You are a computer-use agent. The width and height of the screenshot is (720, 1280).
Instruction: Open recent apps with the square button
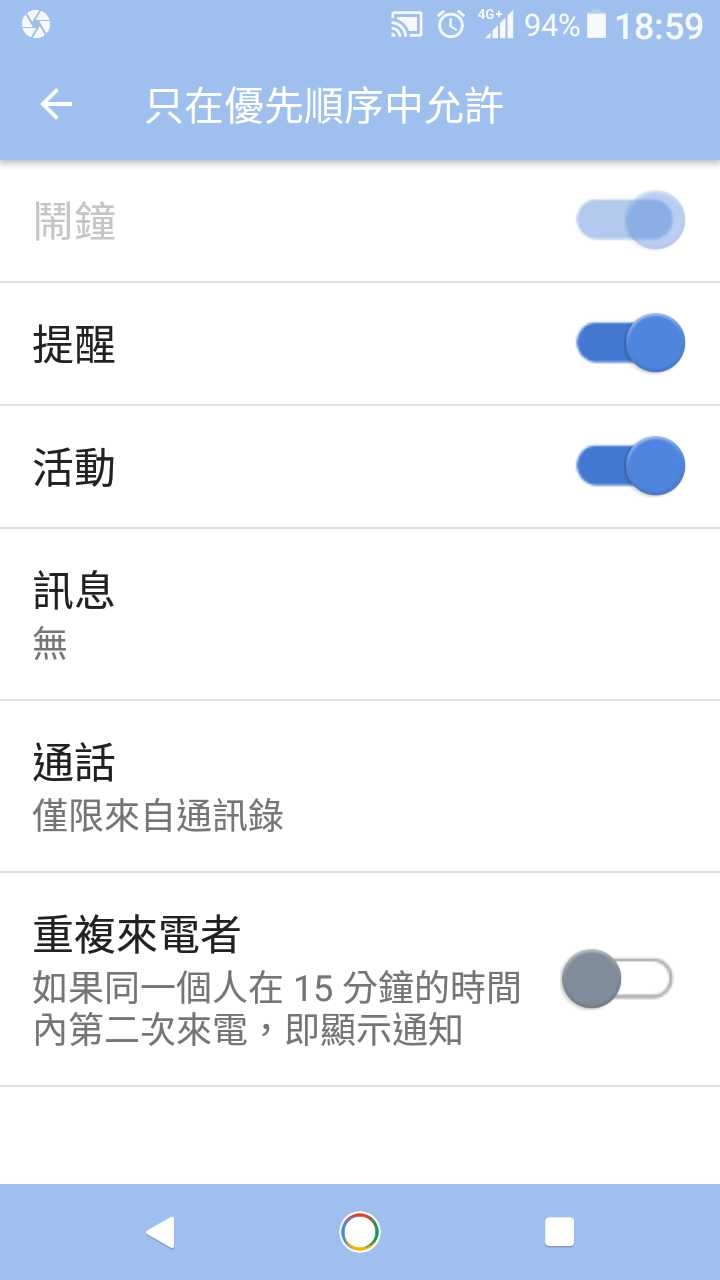coord(559,1232)
